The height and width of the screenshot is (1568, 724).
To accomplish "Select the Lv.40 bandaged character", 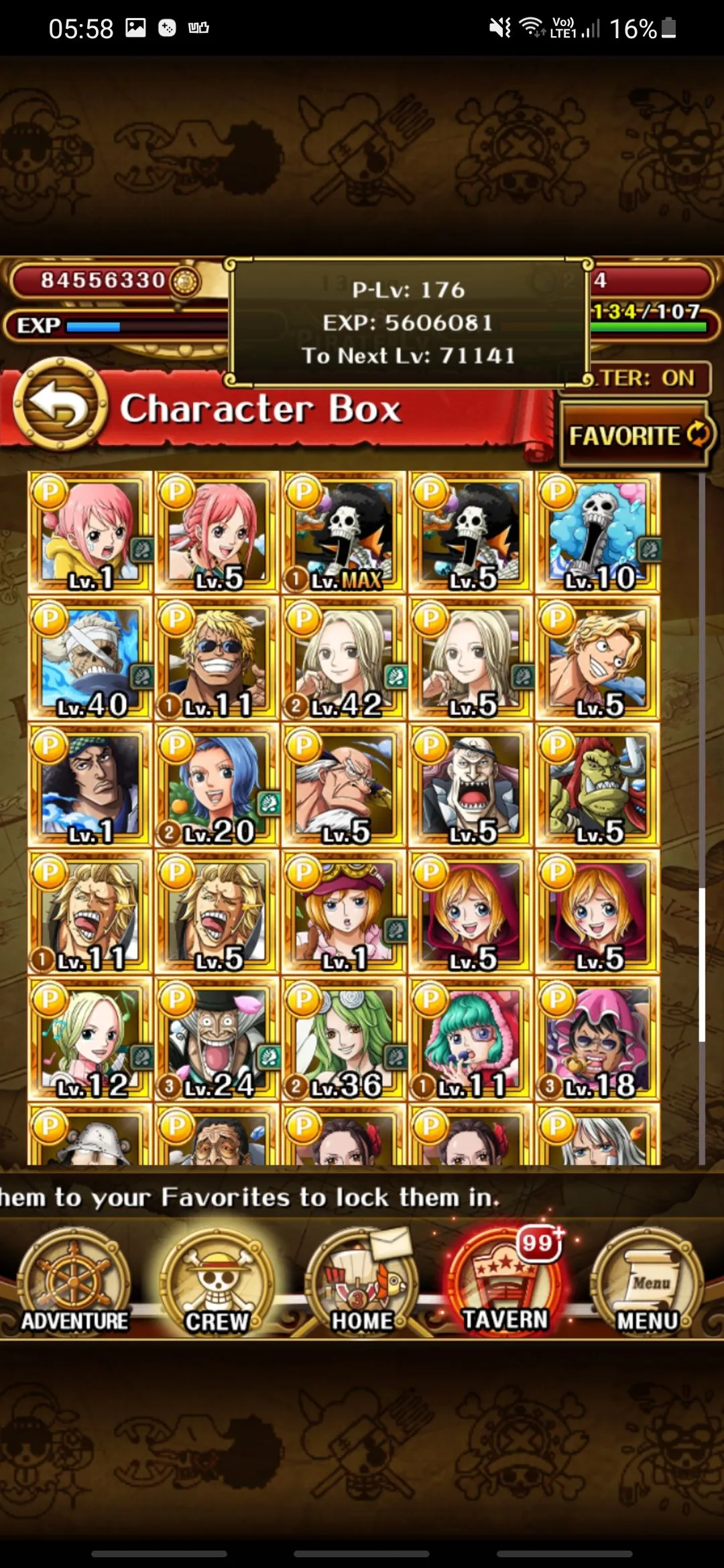I will coord(90,659).
